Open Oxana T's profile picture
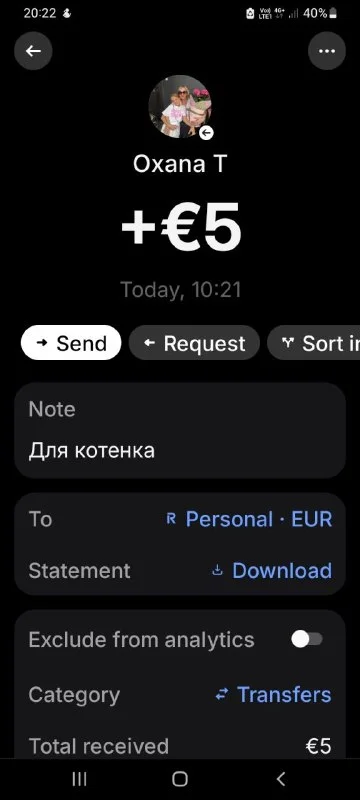The width and height of the screenshot is (360, 800). [x=180, y=107]
